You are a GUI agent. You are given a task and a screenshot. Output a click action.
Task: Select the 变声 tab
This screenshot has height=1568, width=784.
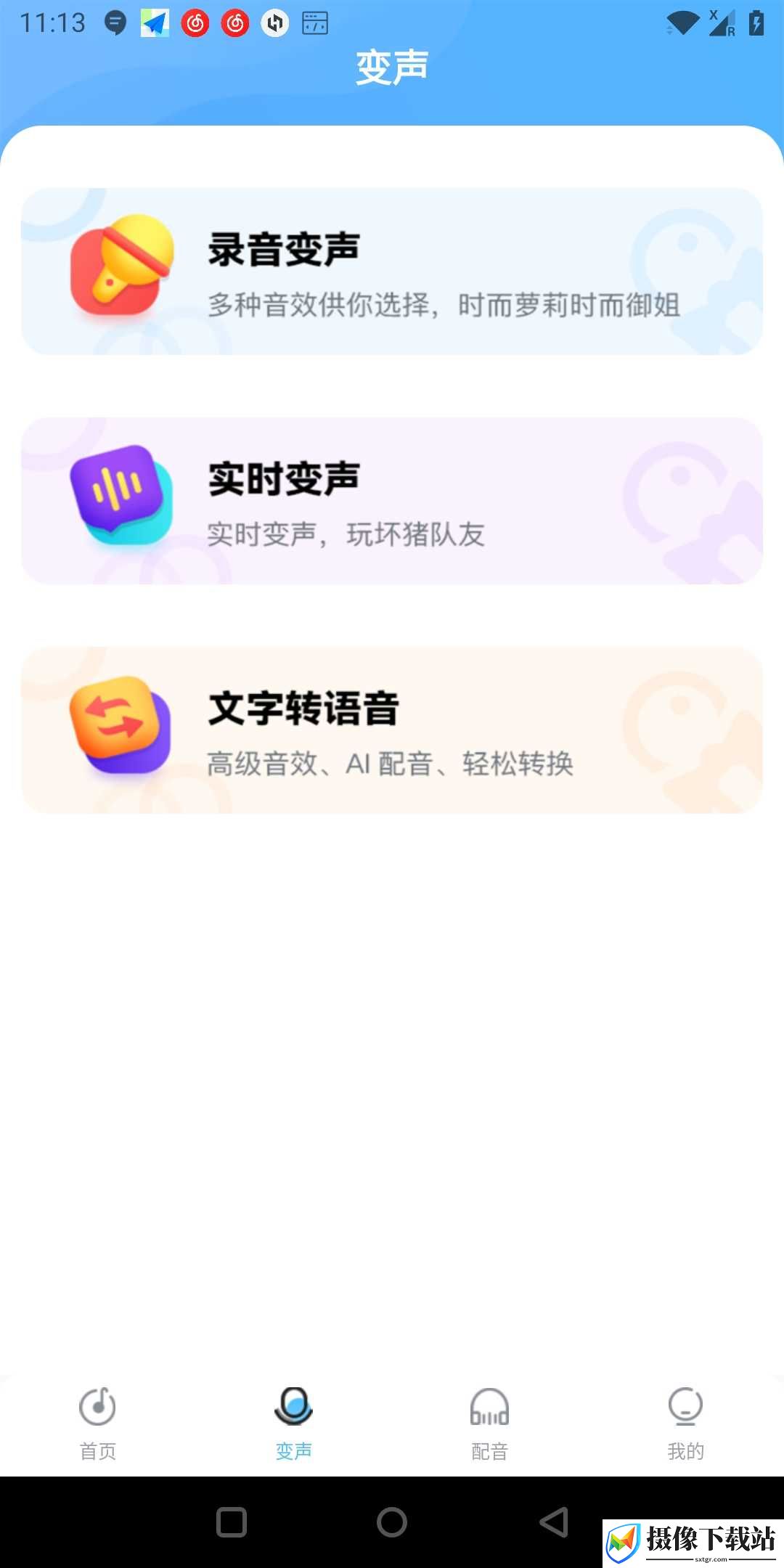point(294,1424)
